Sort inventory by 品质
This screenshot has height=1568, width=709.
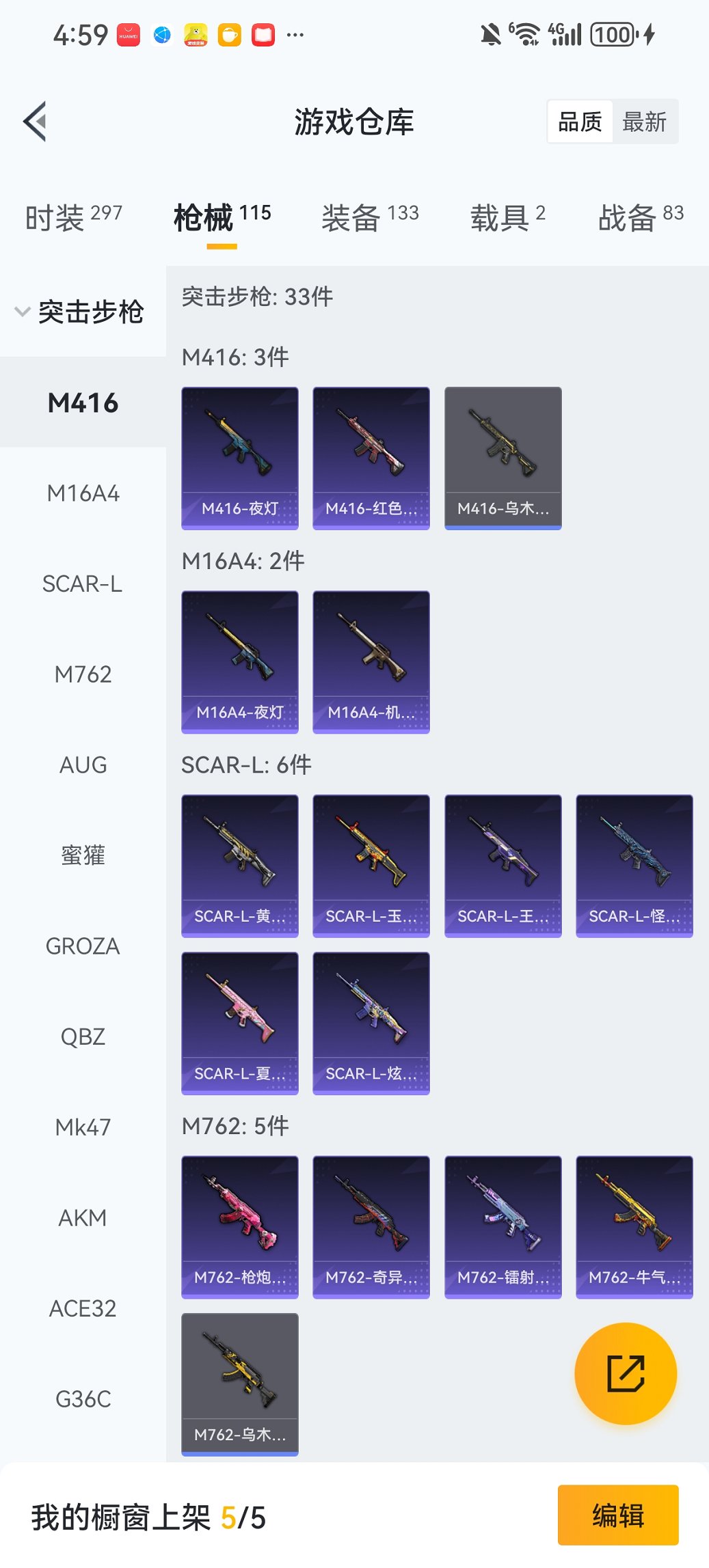click(580, 121)
